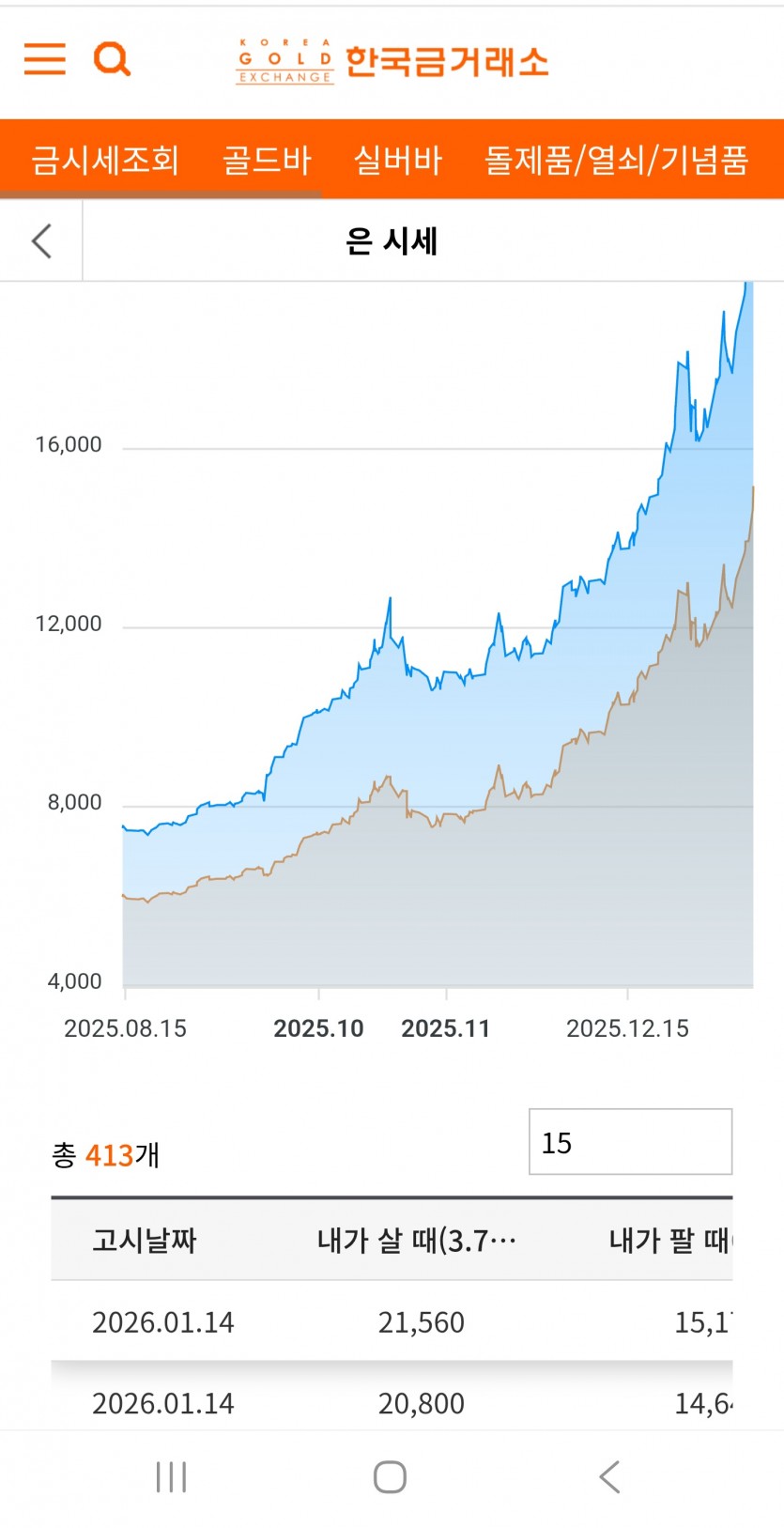Open the 골드바 tab
Screen dimensions: 784x1528
click(267, 160)
